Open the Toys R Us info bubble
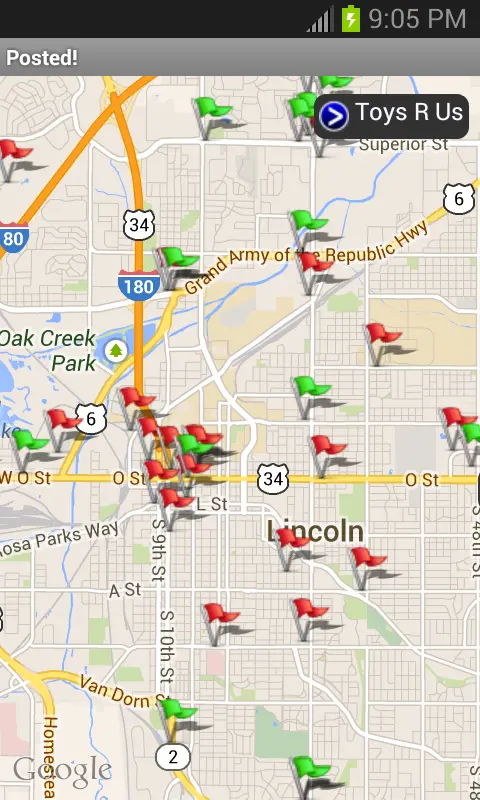This screenshot has height=800, width=480. 391,116
